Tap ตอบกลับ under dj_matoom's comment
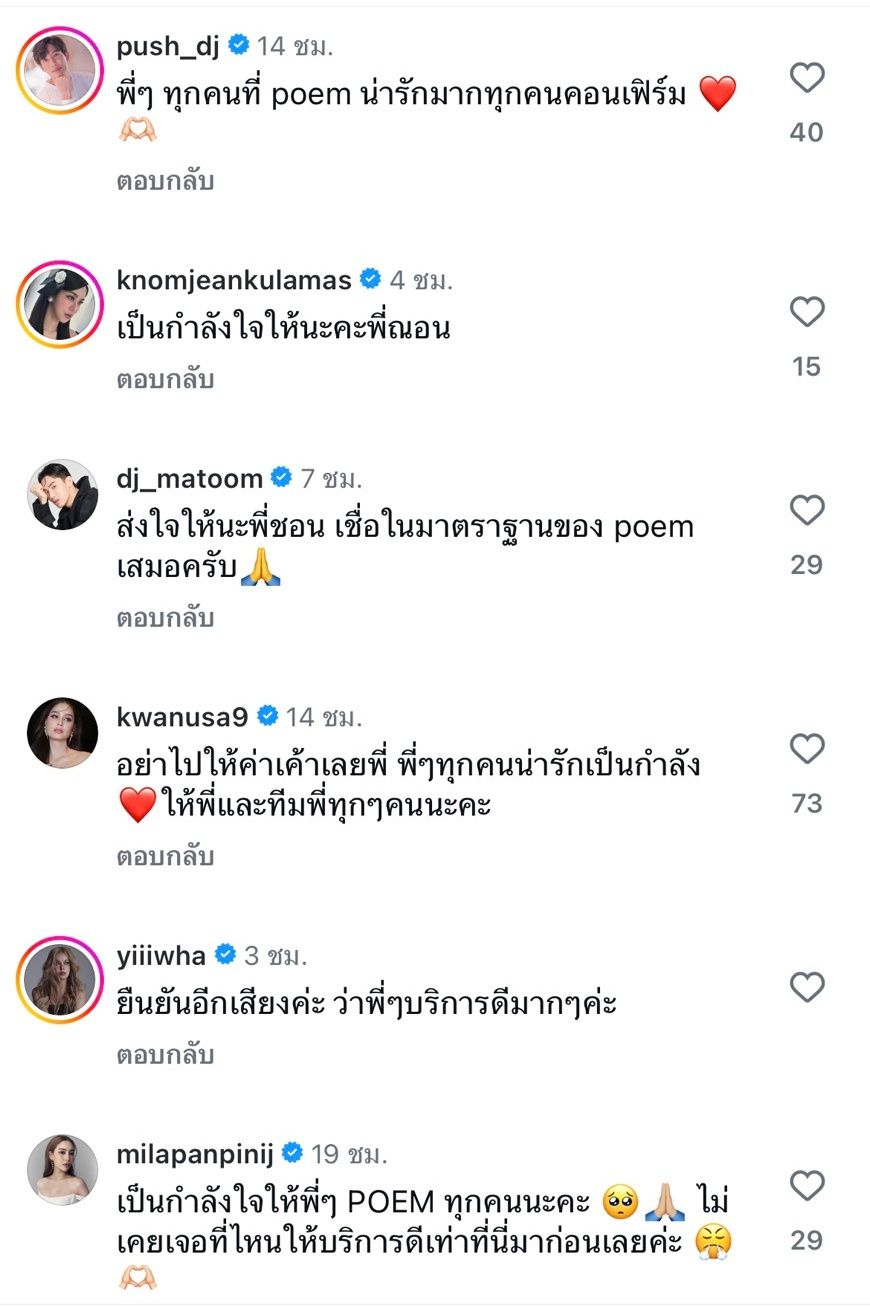This screenshot has width=870, height=1307. 166,618
